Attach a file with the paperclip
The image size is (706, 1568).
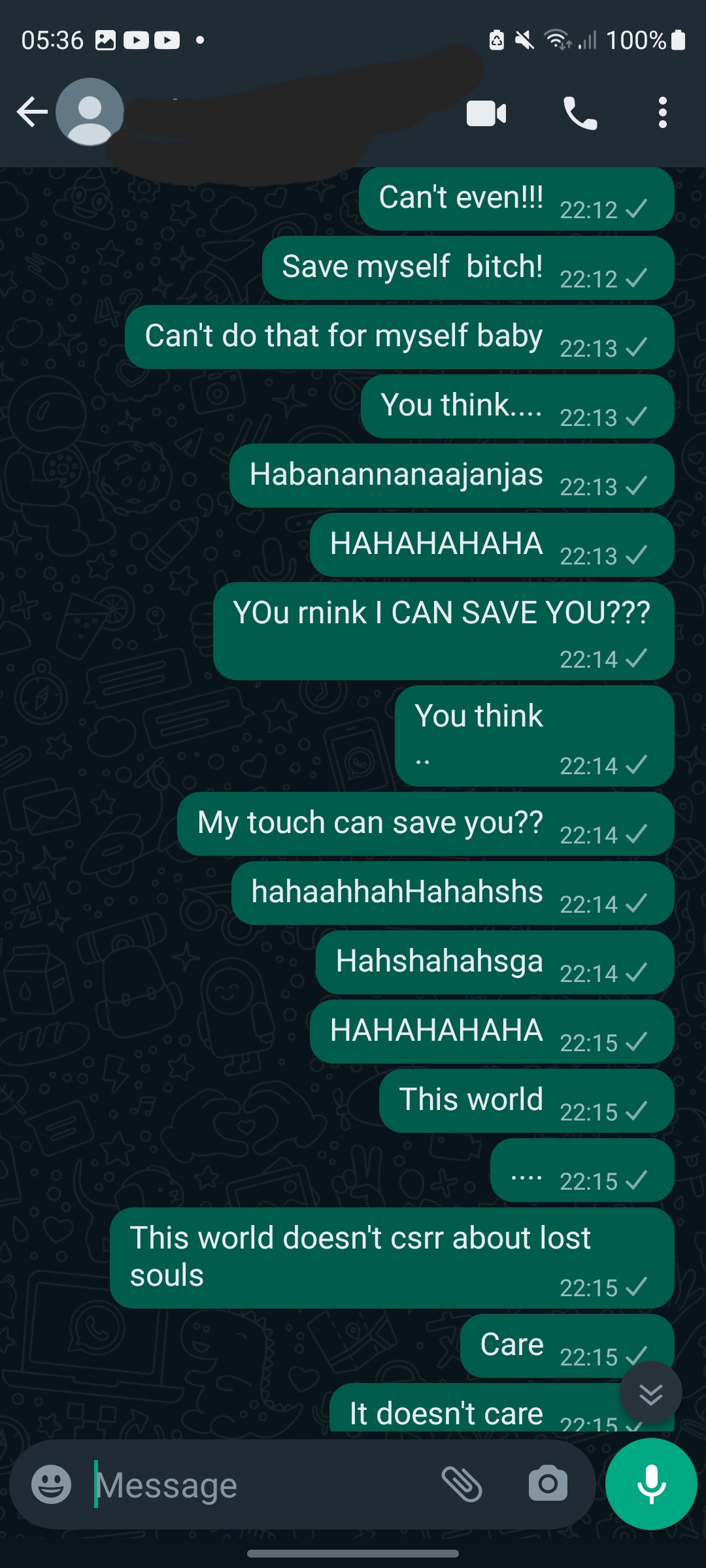click(462, 1484)
